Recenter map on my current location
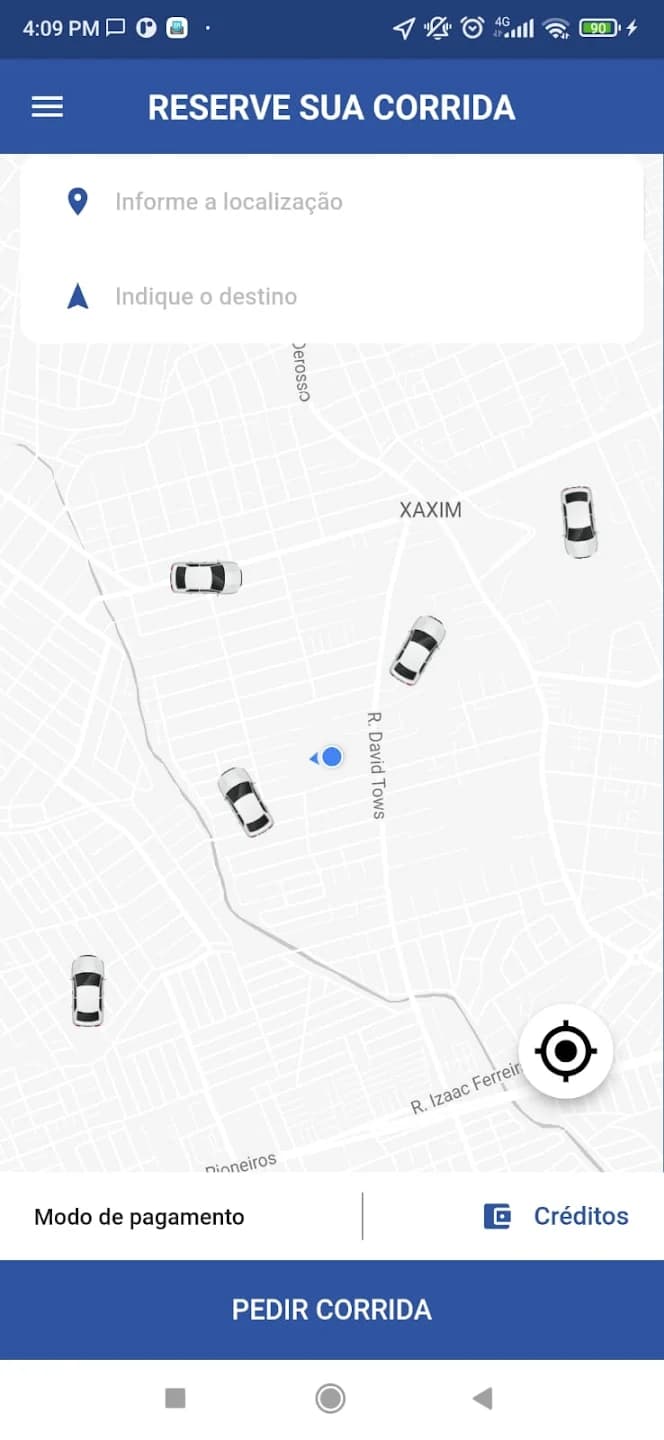This screenshot has height=1440, width=664. coord(565,1051)
